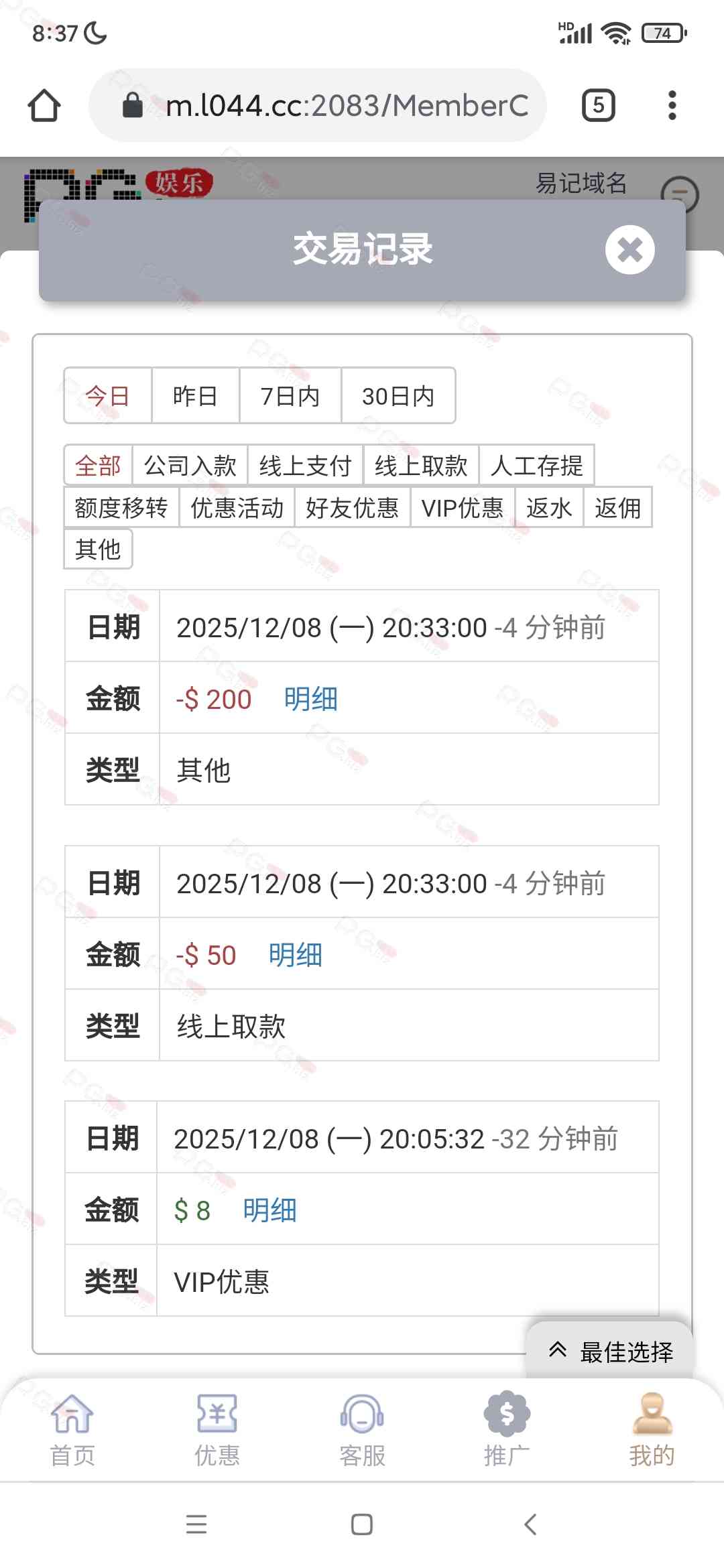The image size is (724, 1568).
Task: Open 明细 for the $8 VIP优惠
Action: point(269,1210)
